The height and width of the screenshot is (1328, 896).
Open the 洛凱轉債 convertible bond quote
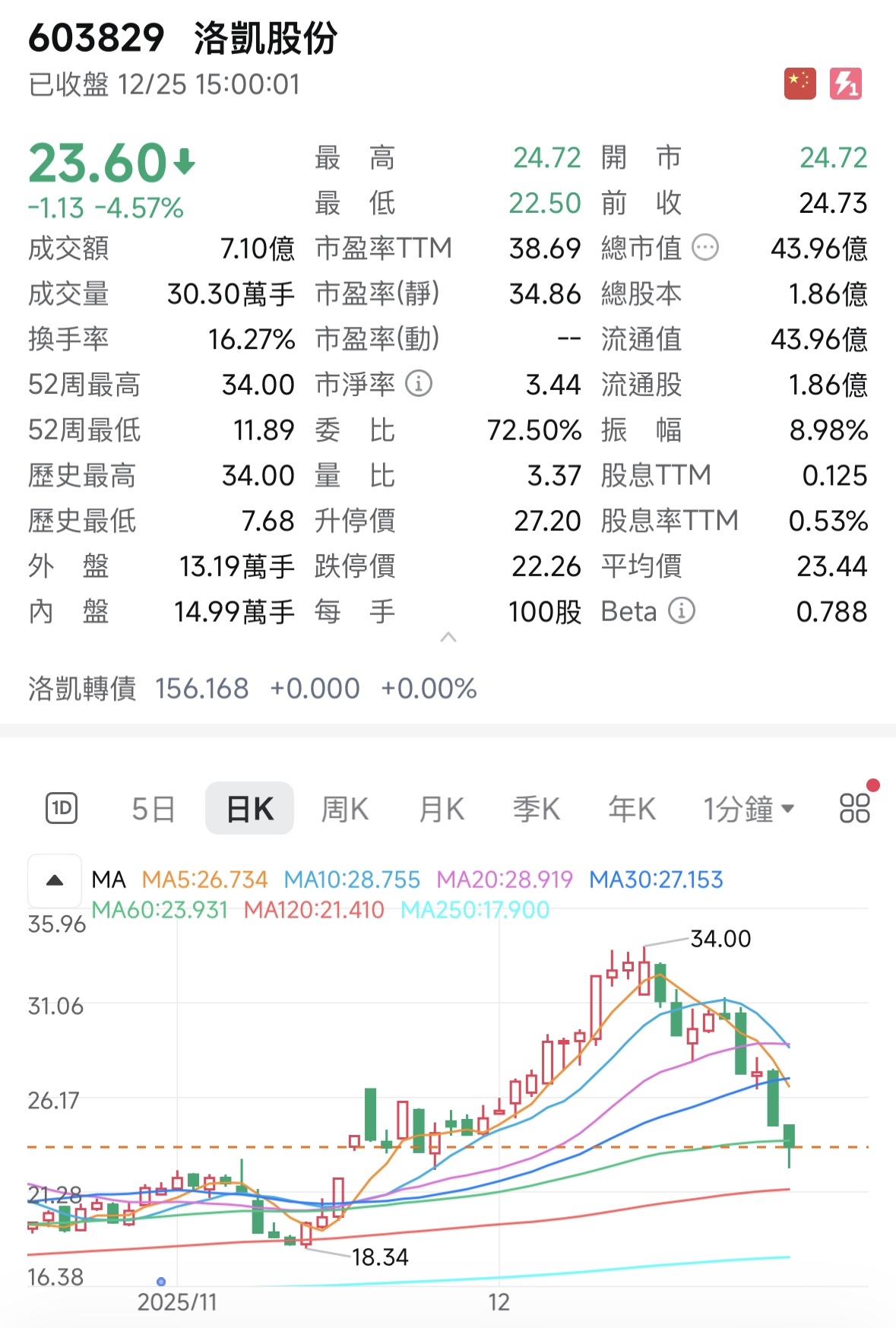pyautogui.click(x=82, y=688)
